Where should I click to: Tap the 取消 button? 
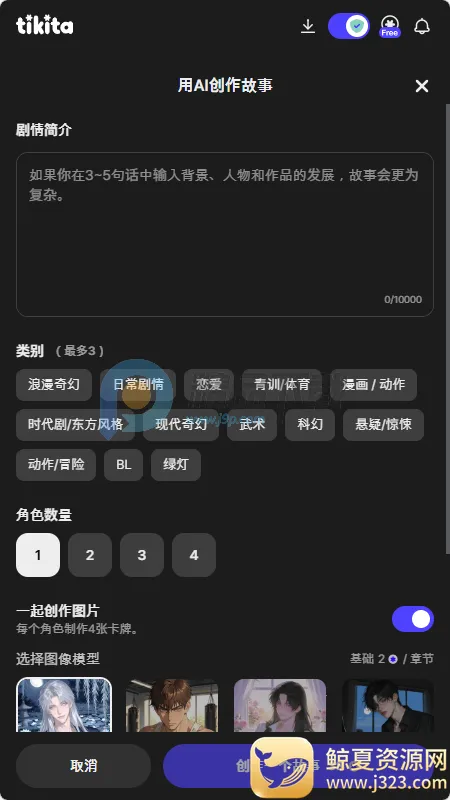(84, 766)
